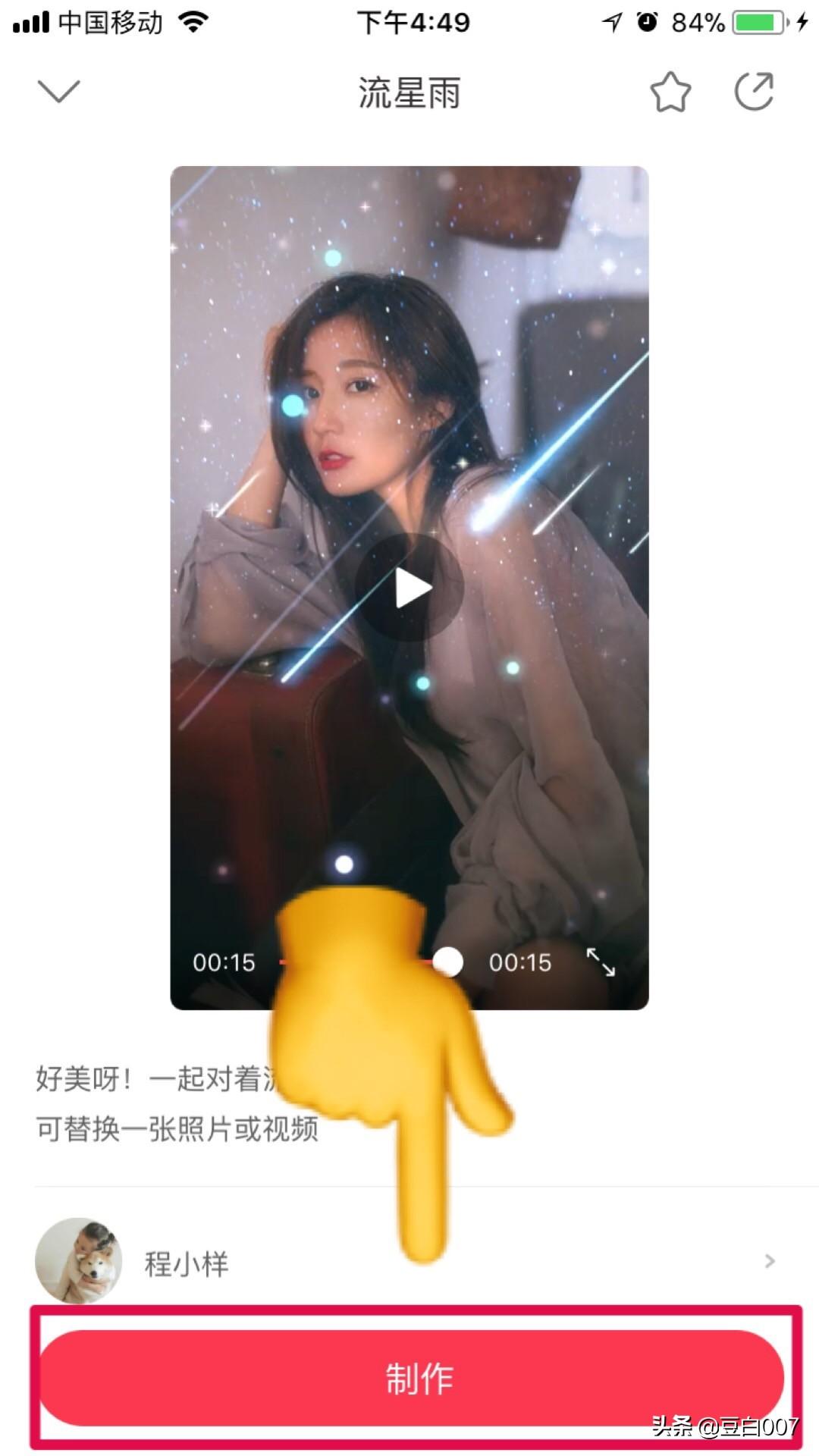Open 程小样's author profile row
The image size is (819, 1456).
coord(409,1260)
